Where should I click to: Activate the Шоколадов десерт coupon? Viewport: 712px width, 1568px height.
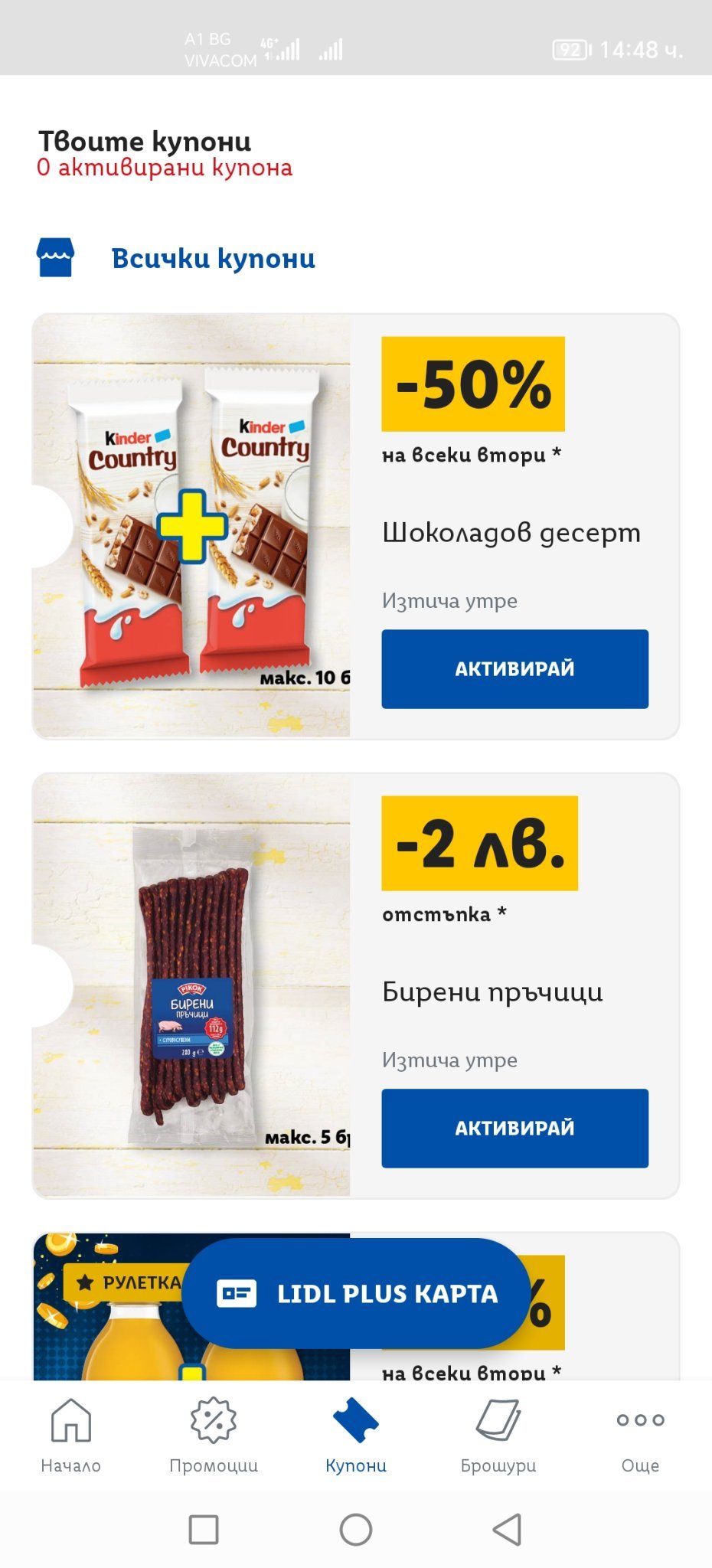pyautogui.click(x=514, y=668)
